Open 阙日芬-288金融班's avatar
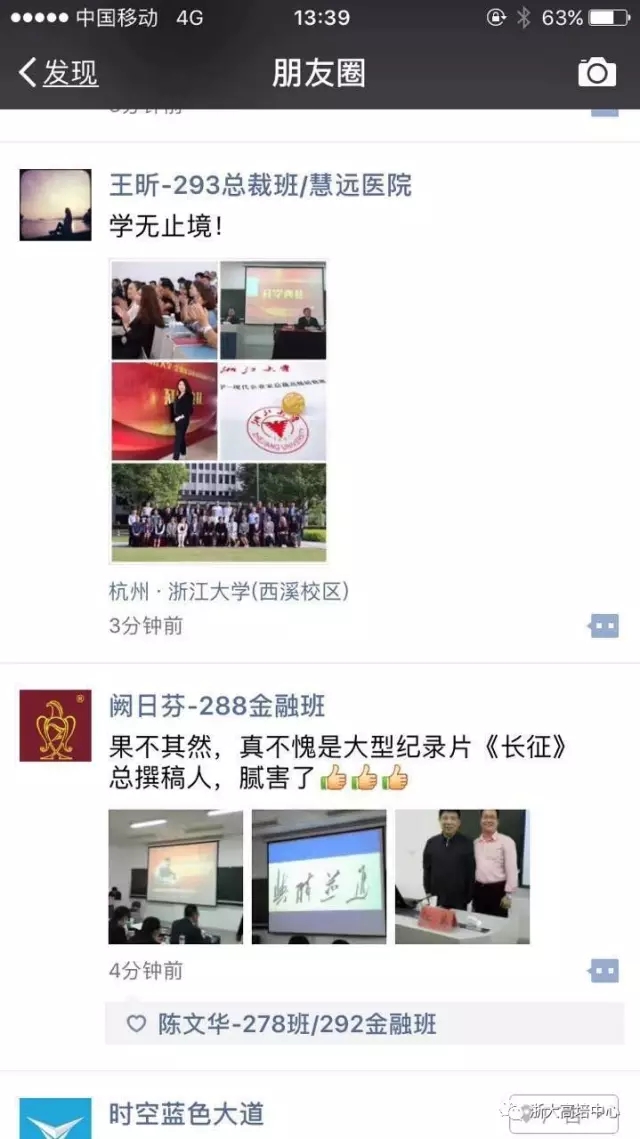The image size is (640, 1139). click(x=55, y=724)
